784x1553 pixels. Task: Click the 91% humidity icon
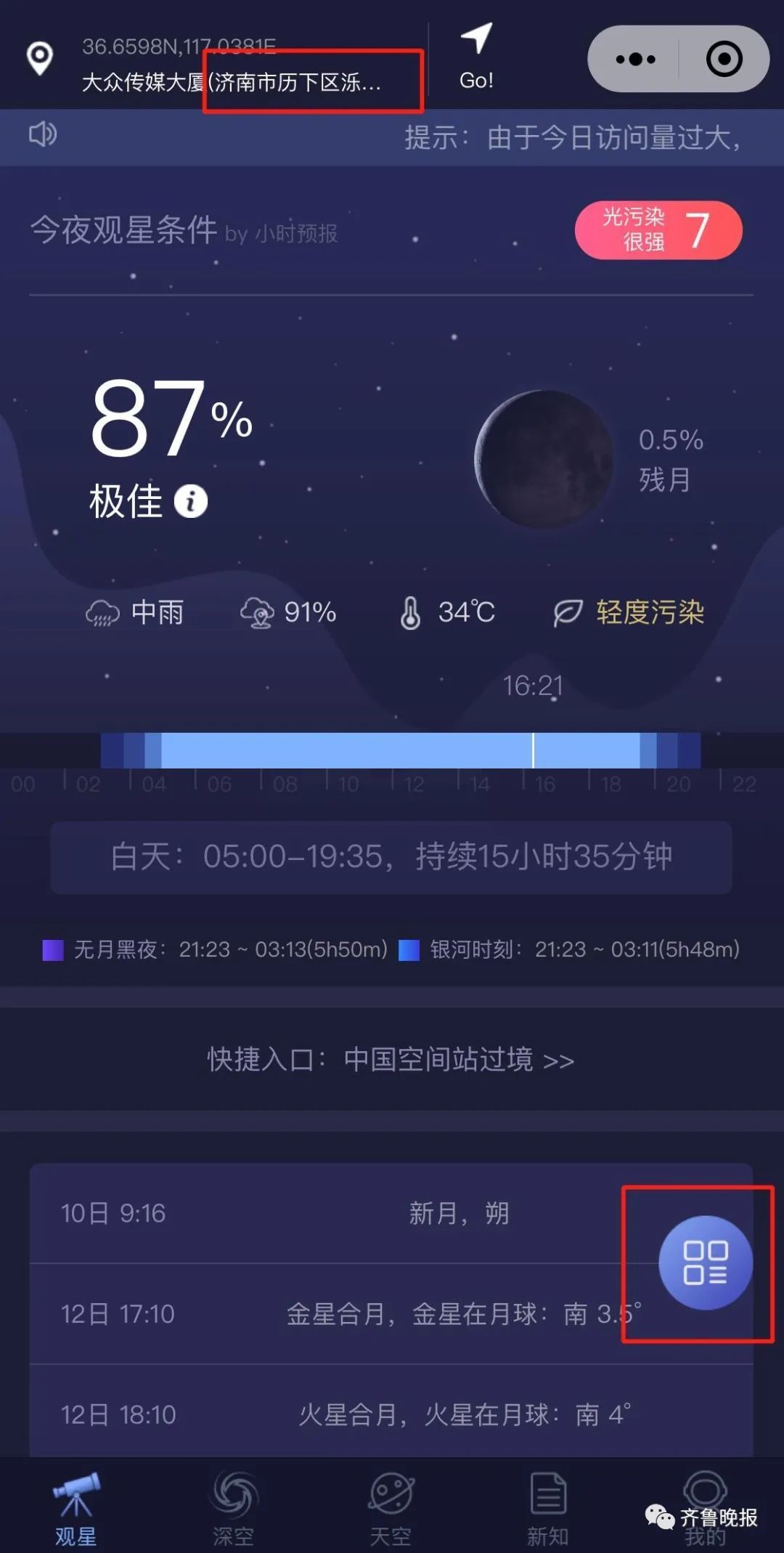coord(258,612)
